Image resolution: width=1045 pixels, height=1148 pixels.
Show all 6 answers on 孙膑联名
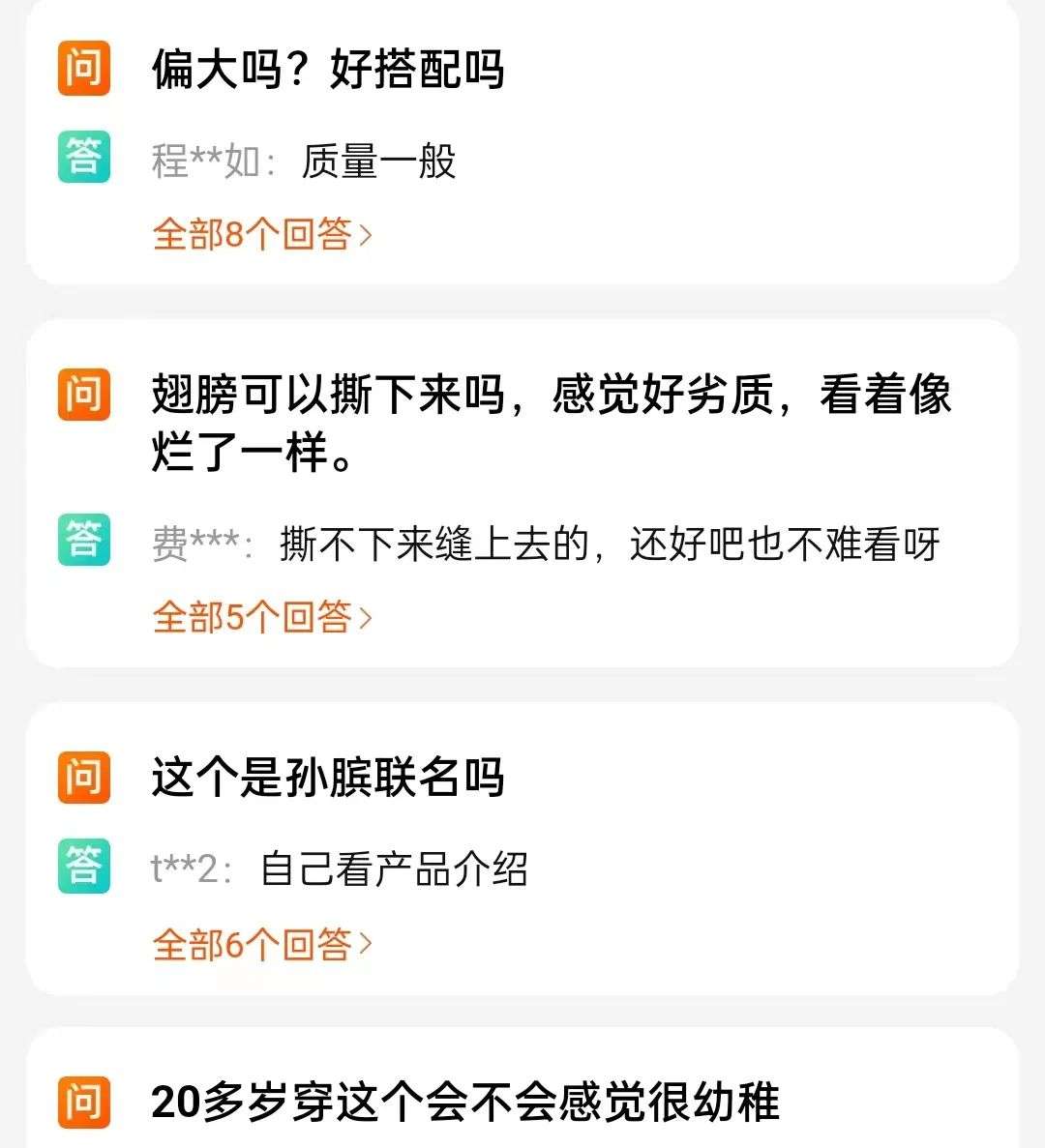[261, 943]
